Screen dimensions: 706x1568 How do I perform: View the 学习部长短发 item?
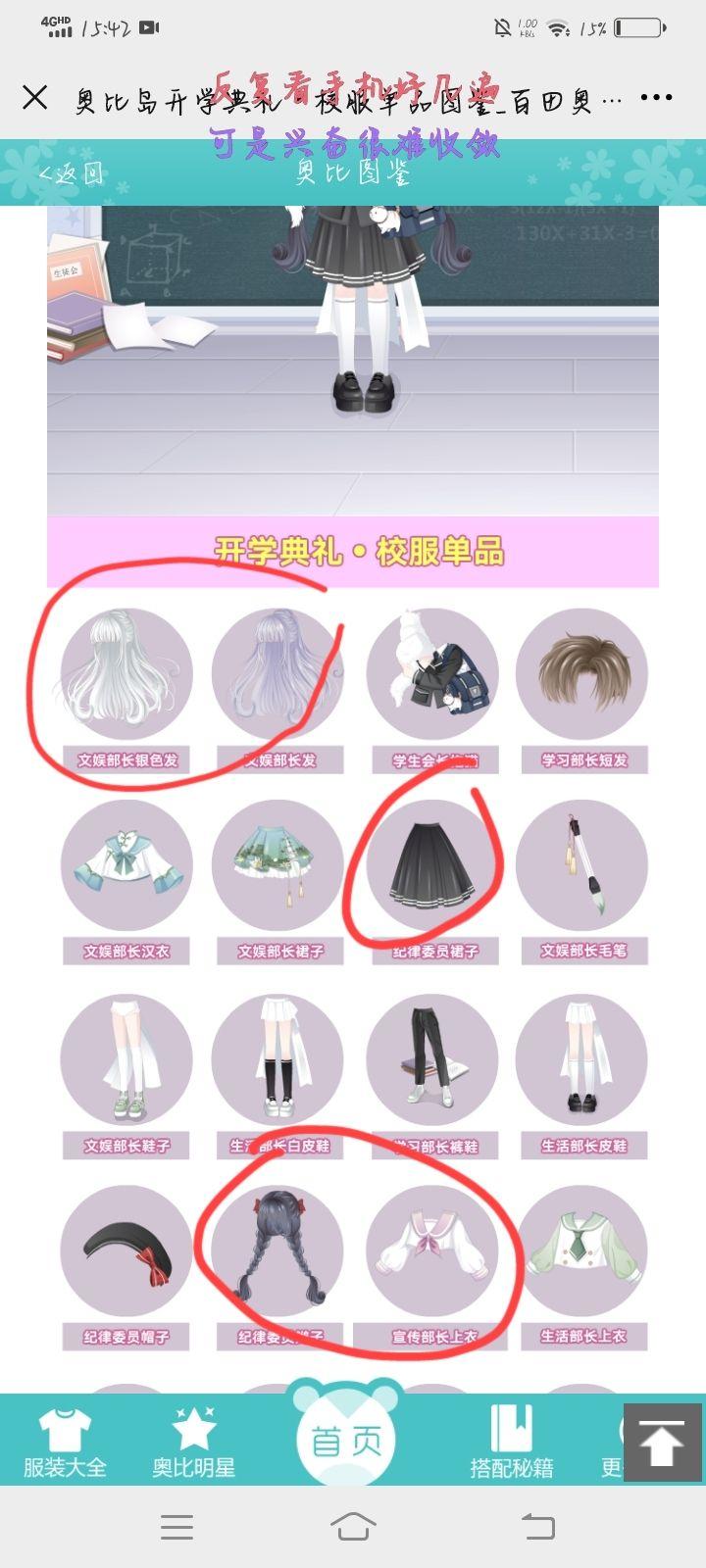[x=583, y=675]
